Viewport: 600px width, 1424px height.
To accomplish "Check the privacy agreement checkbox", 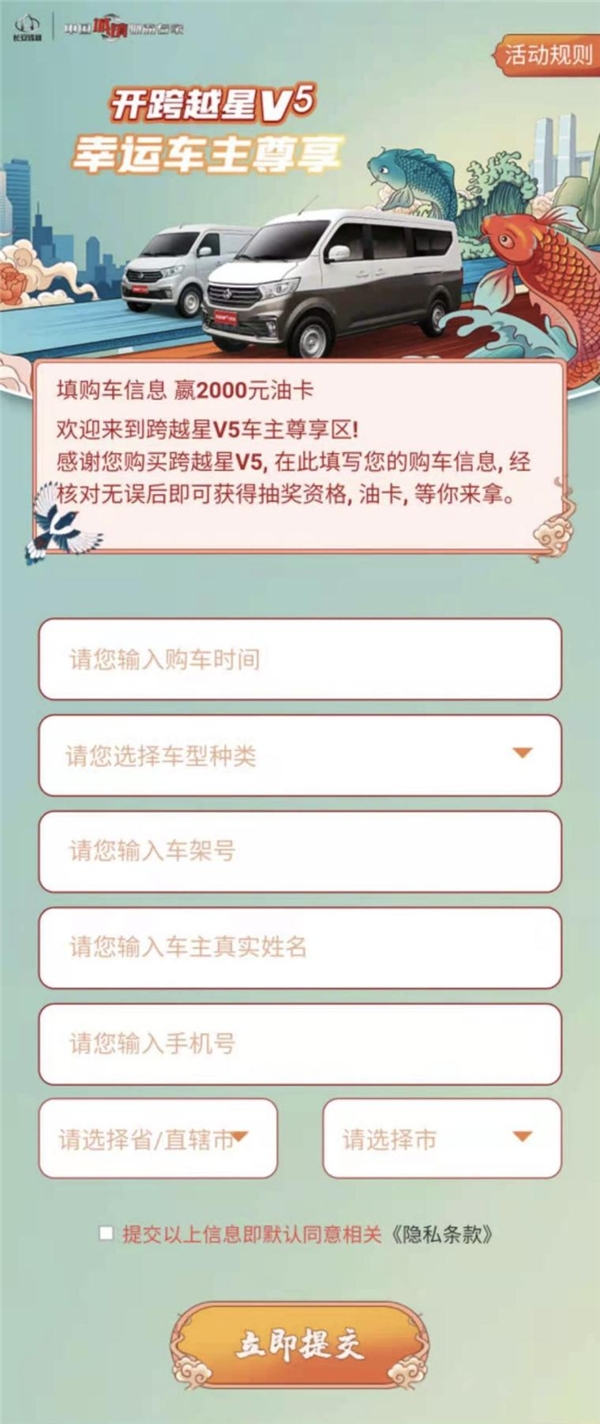I will click(x=106, y=1234).
